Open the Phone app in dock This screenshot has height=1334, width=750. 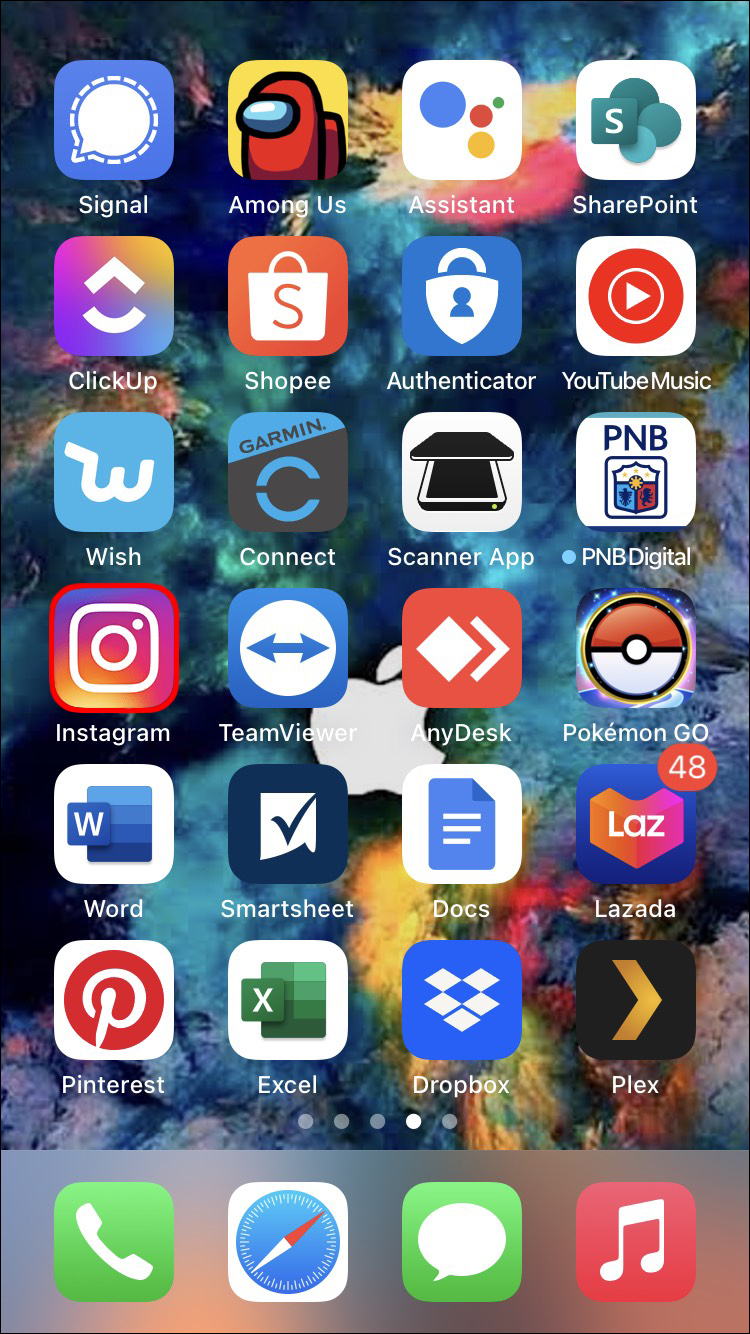tap(114, 1242)
